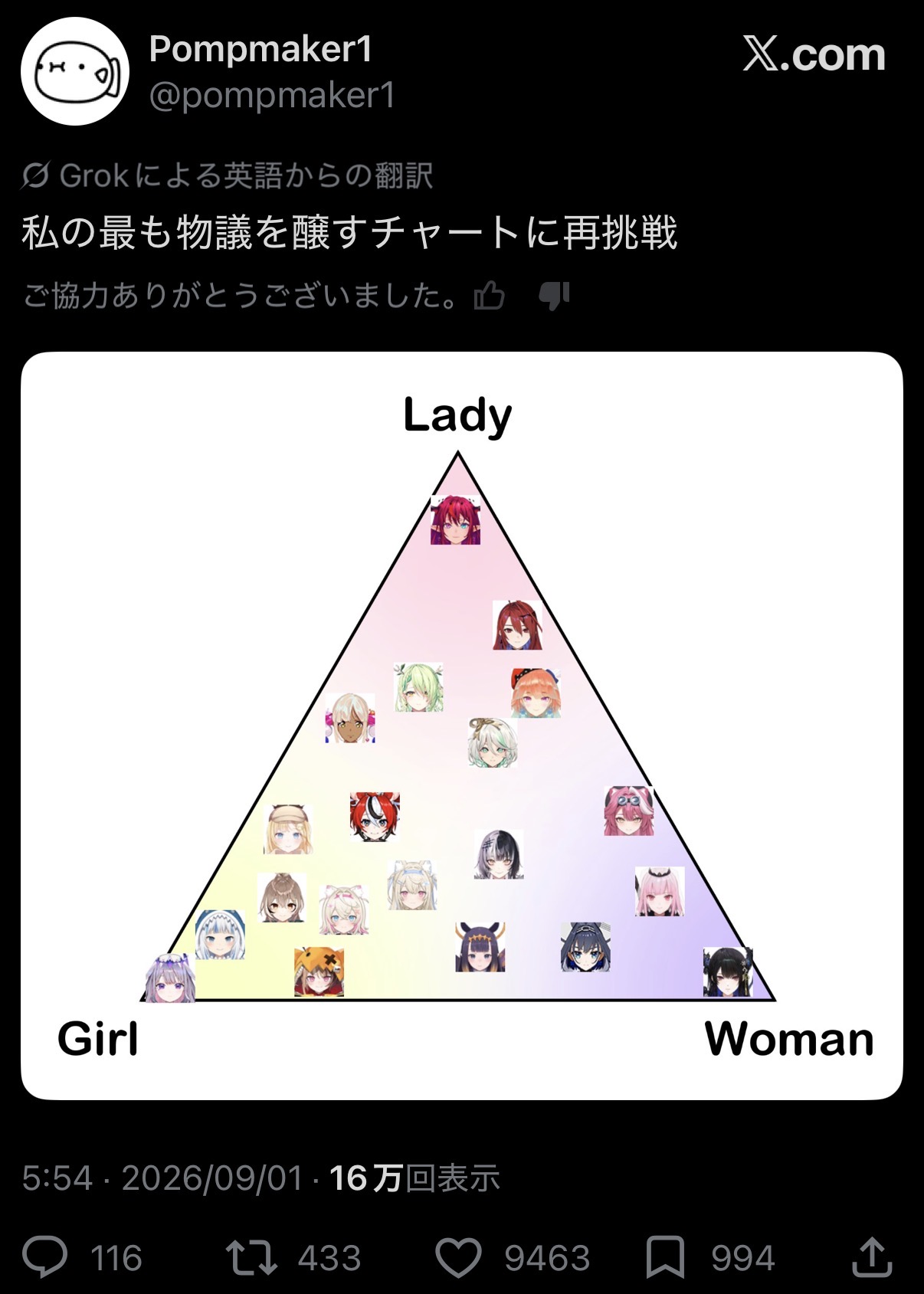The image size is (924, 1294).
Task: Bookmark this post
Action: pyautogui.click(x=665, y=1257)
